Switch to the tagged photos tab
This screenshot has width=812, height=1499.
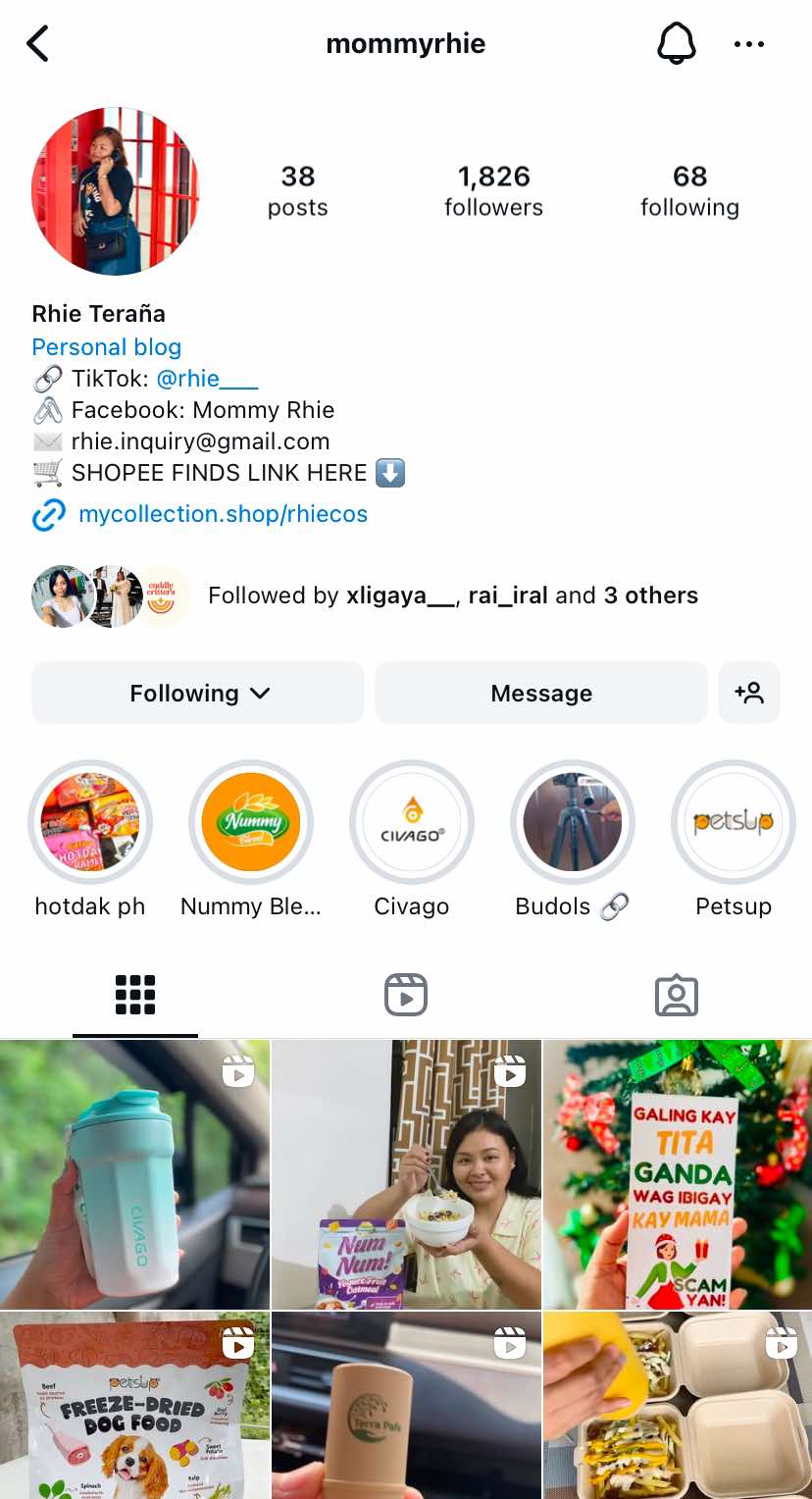[677, 995]
